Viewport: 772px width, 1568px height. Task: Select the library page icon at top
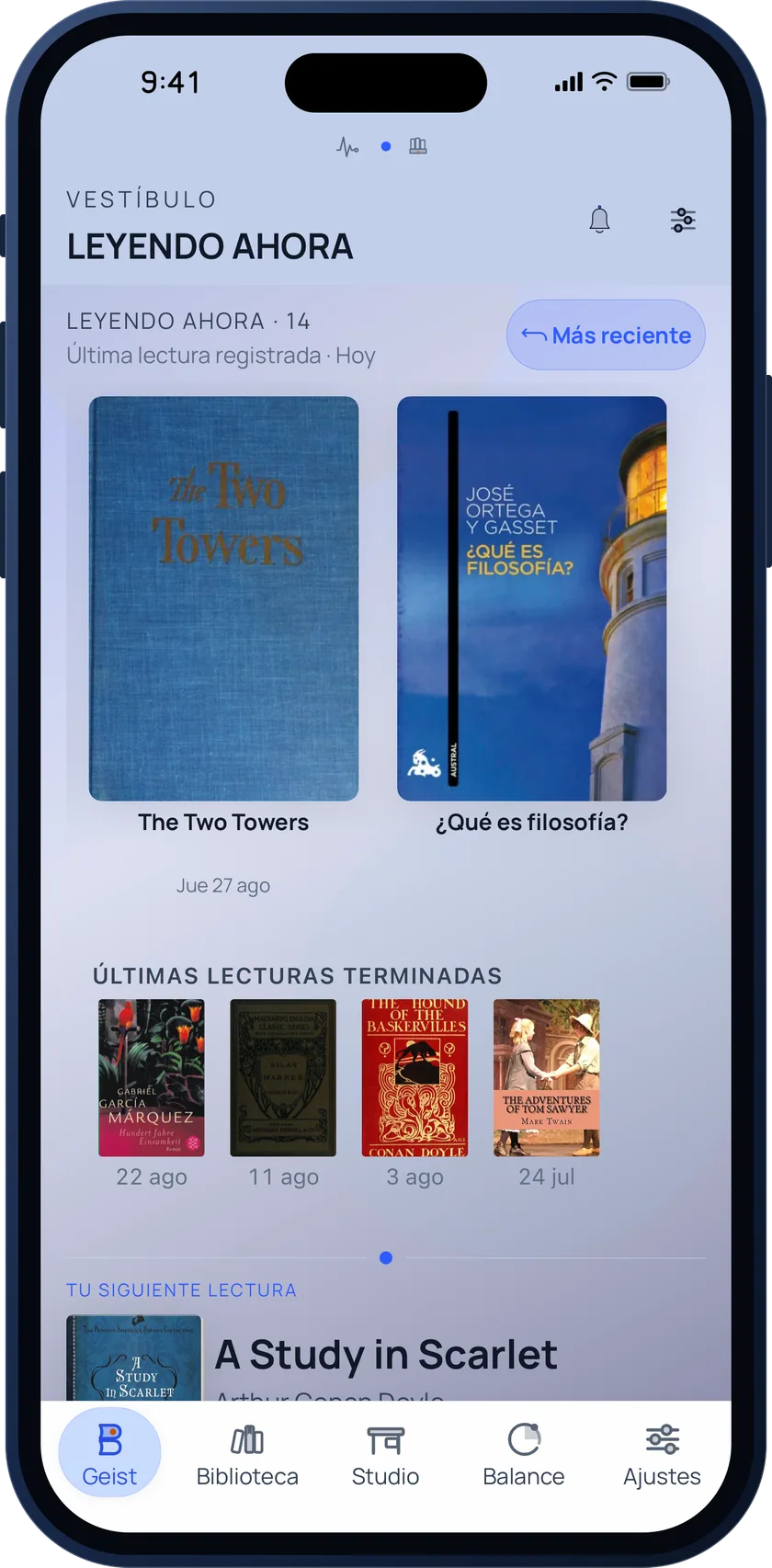[418, 146]
